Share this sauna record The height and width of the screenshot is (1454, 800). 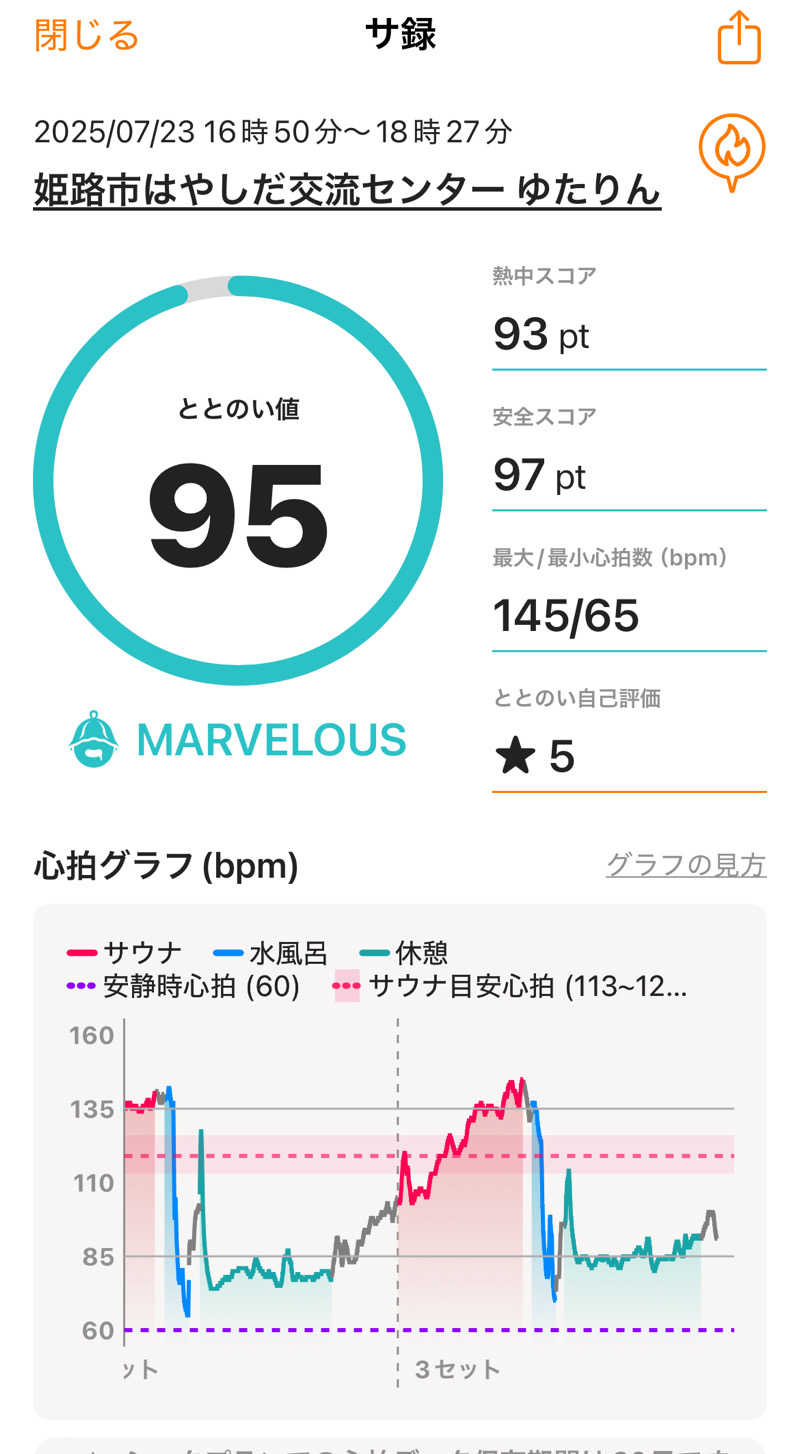[x=739, y=38]
